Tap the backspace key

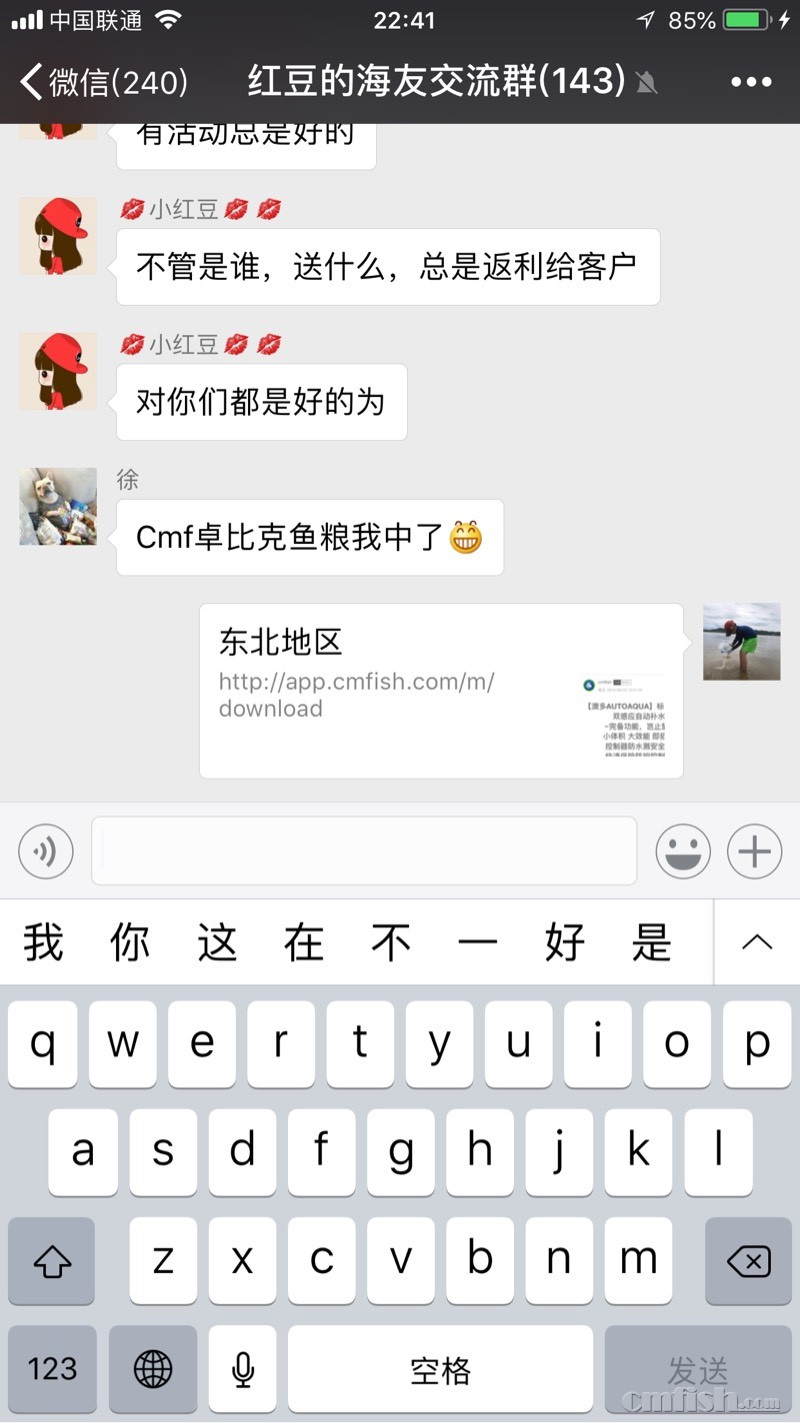pos(748,1262)
